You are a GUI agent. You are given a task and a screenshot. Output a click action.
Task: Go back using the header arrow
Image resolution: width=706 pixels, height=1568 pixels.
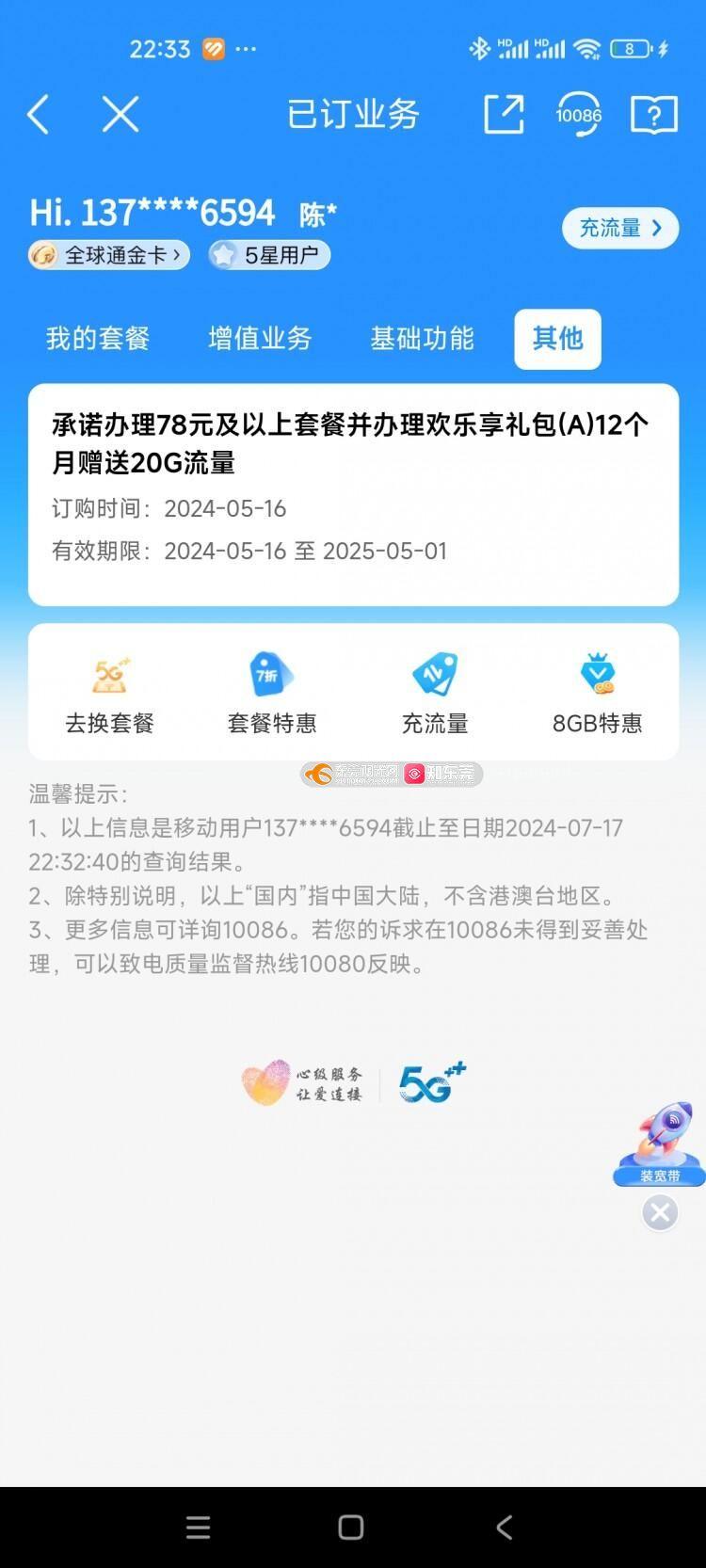[x=39, y=115]
